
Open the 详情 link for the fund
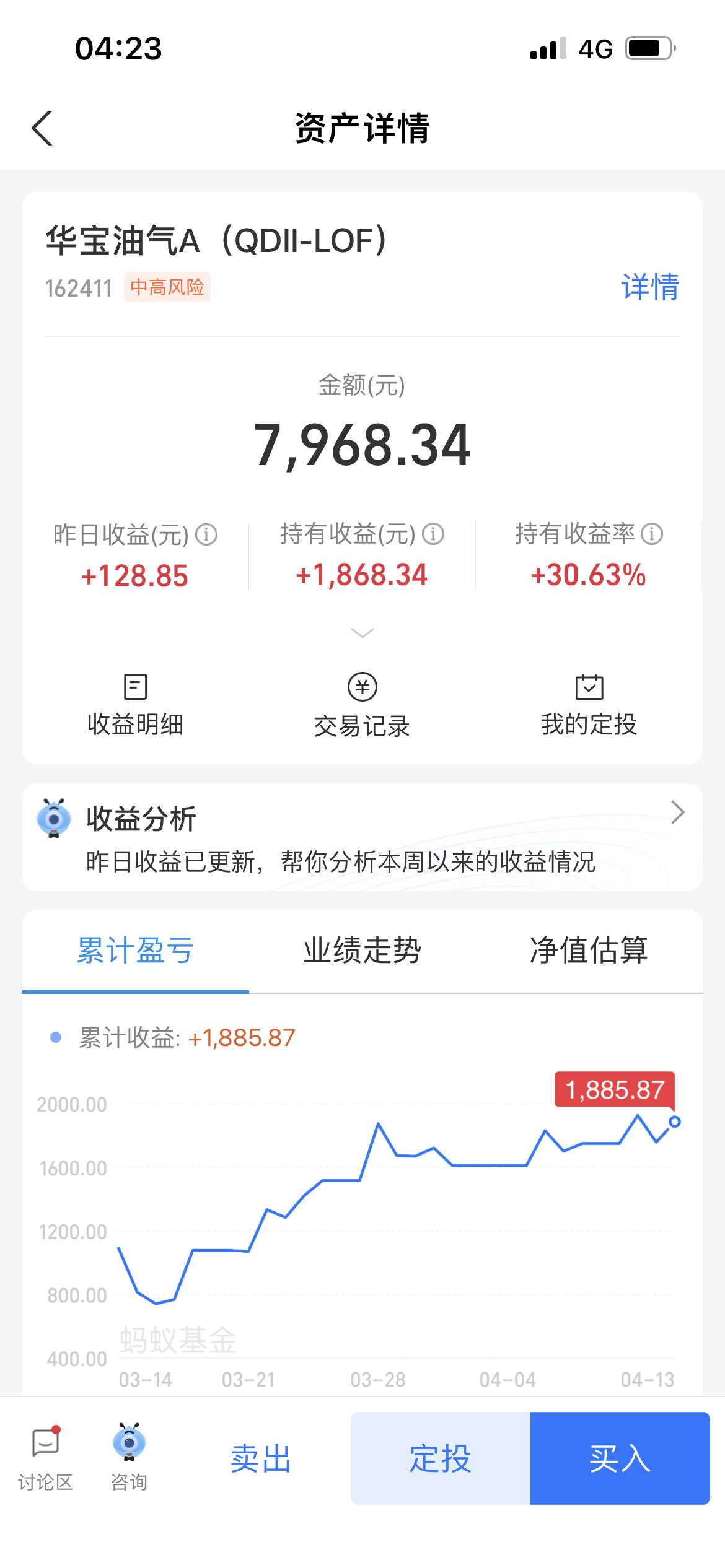pyautogui.click(x=650, y=287)
